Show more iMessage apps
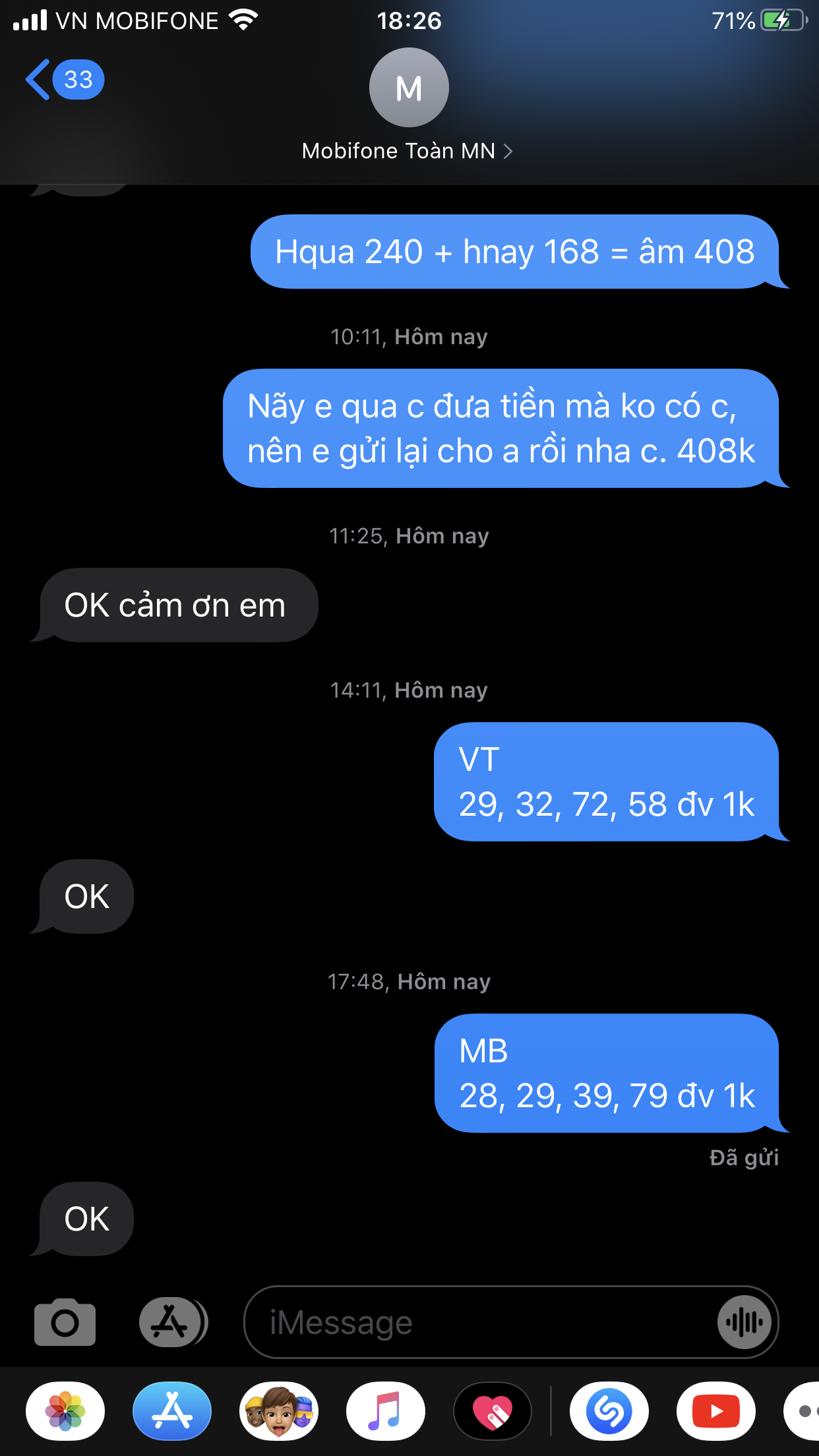This screenshot has width=819, height=1456. click(803, 1411)
